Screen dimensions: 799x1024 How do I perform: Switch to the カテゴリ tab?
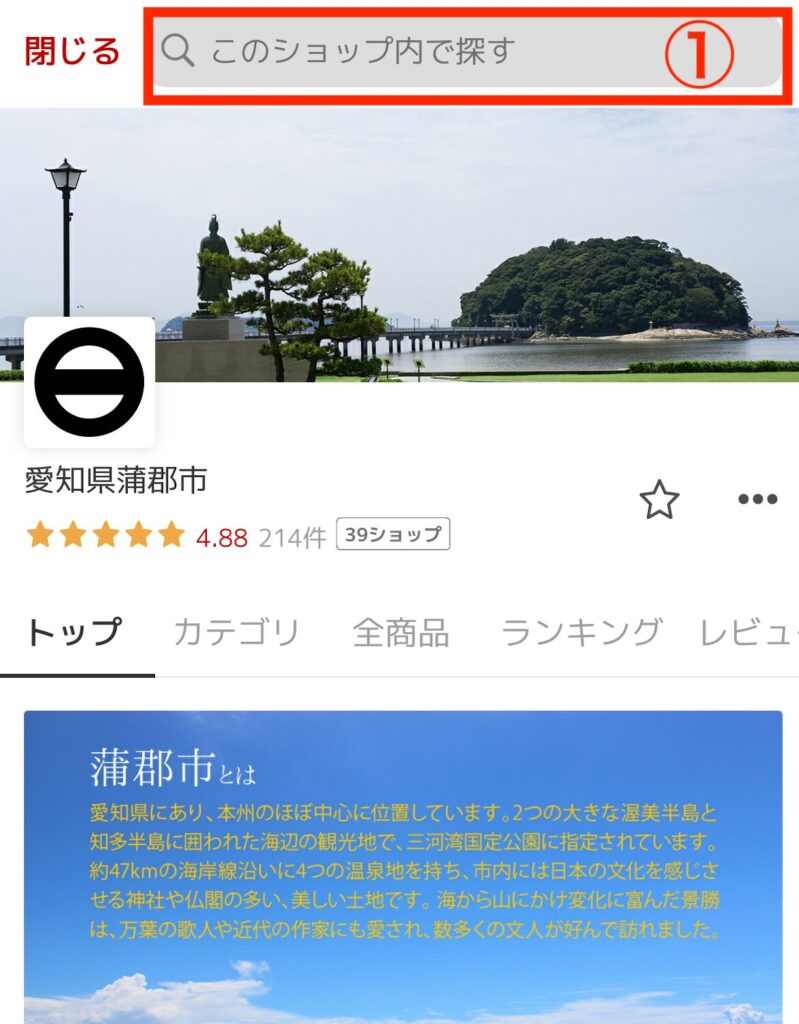point(236,632)
